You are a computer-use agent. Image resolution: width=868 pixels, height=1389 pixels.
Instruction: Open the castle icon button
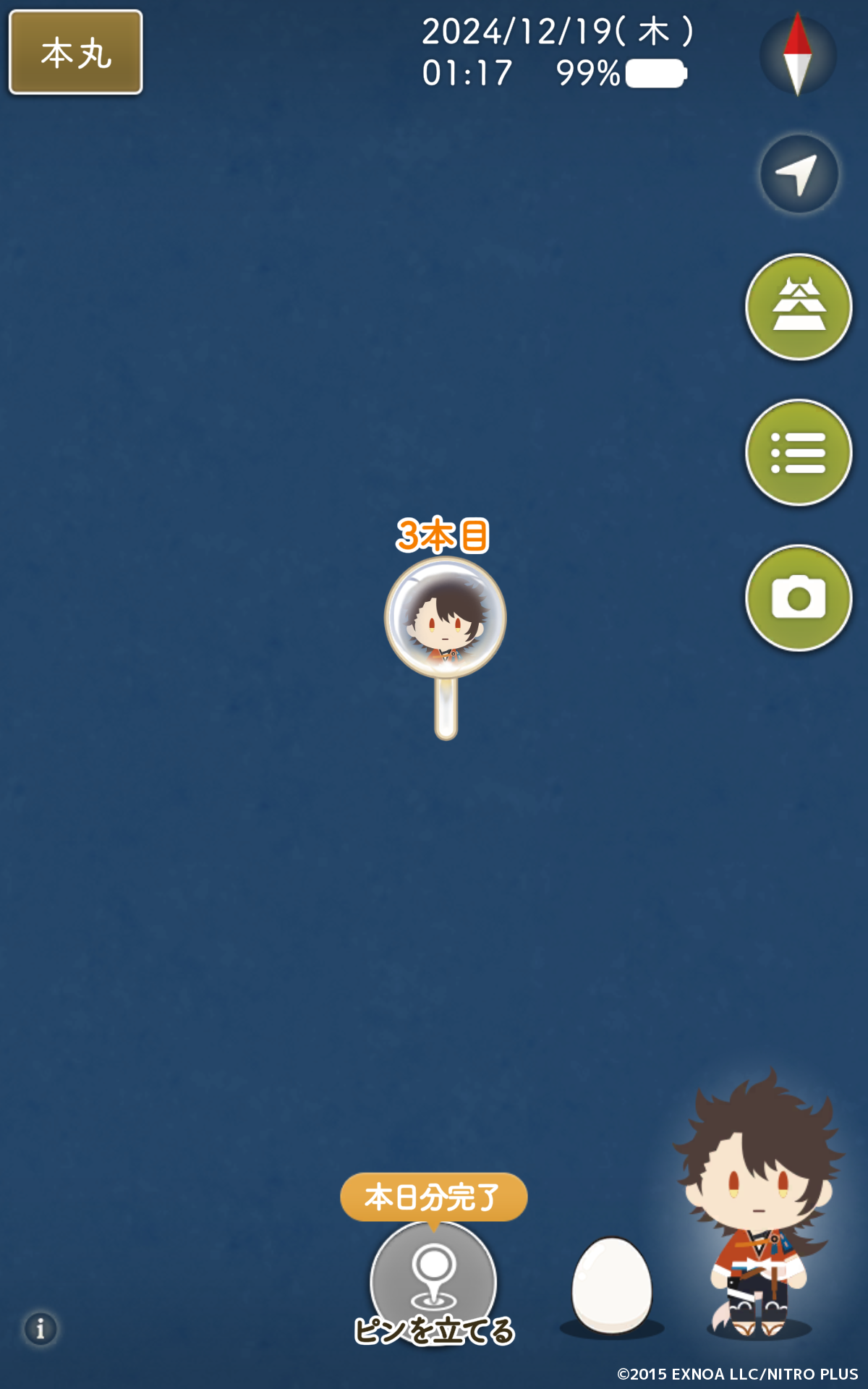click(799, 307)
